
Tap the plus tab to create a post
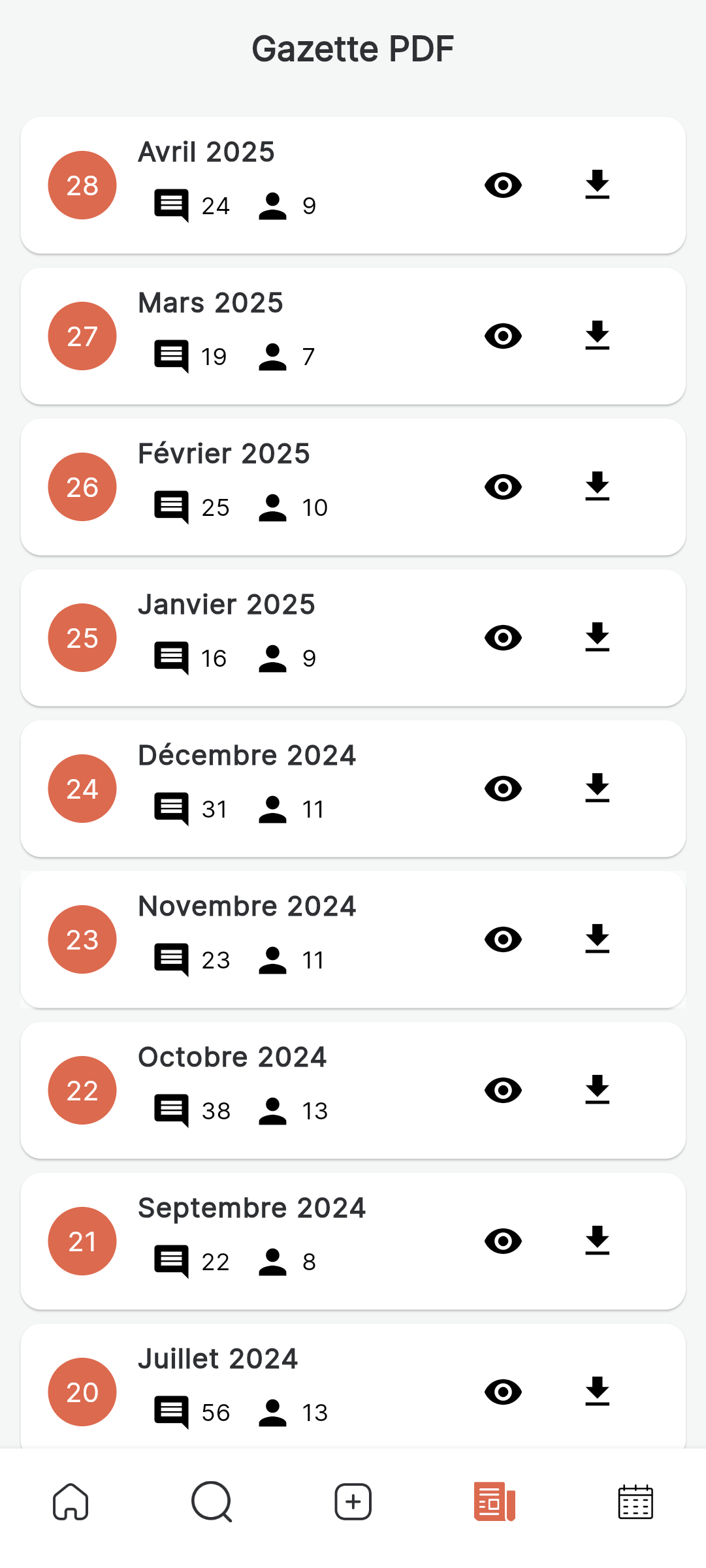353,1502
